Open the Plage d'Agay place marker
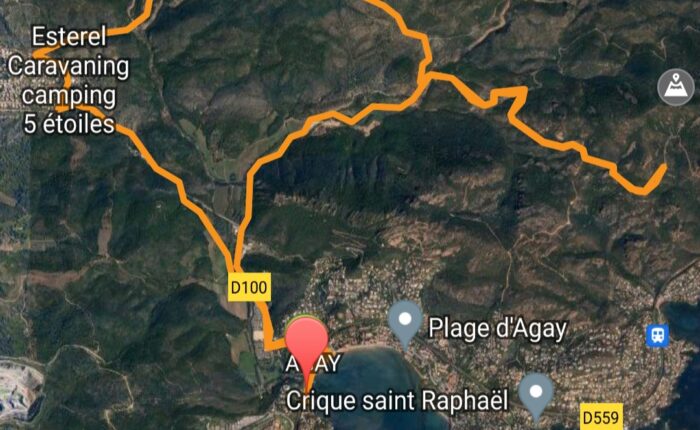Viewport: 700px width, 430px height. point(405,322)
